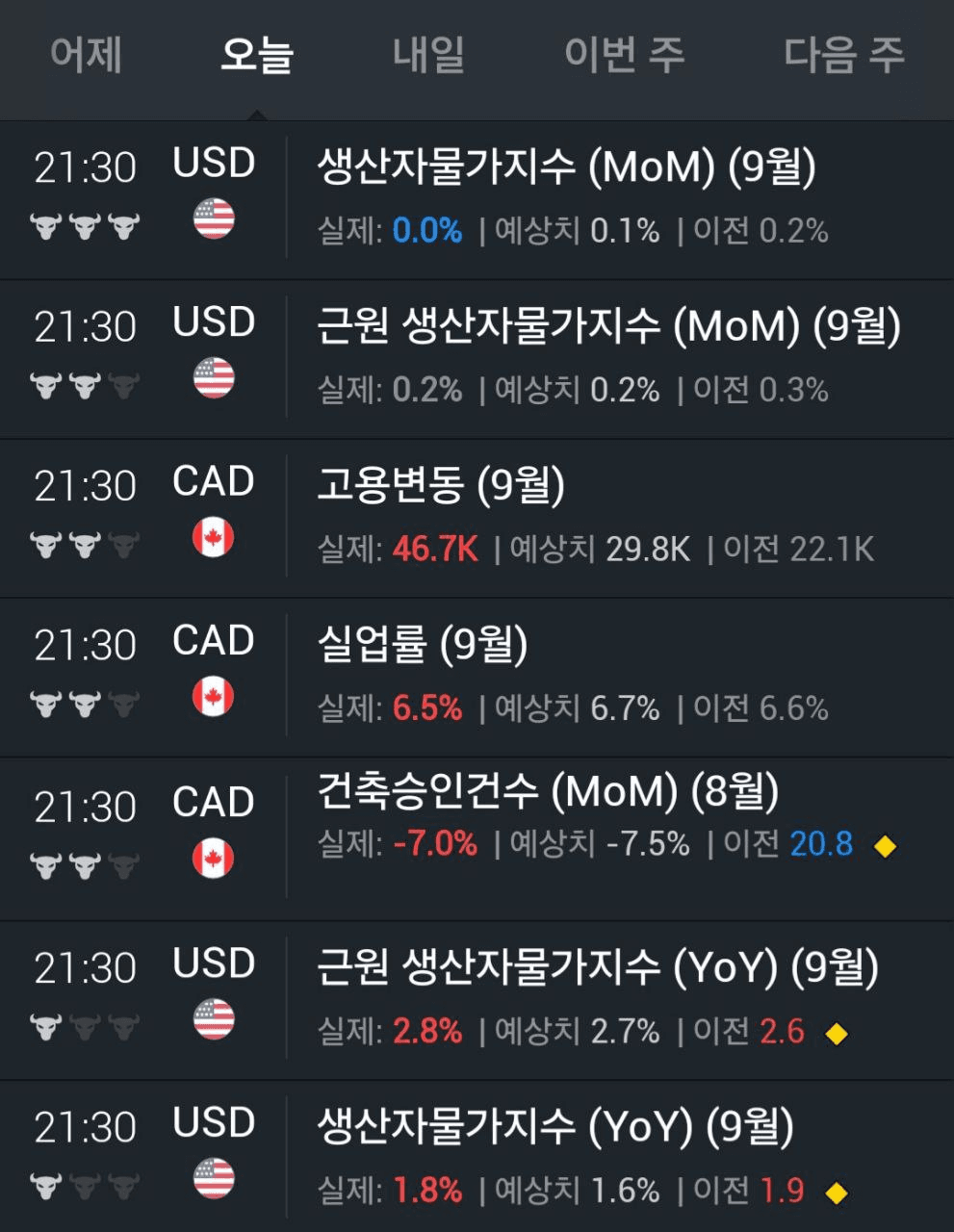
Task: Open 건축승인건수 (MoM) (8월) event
Action: click(x=548, y=792)
